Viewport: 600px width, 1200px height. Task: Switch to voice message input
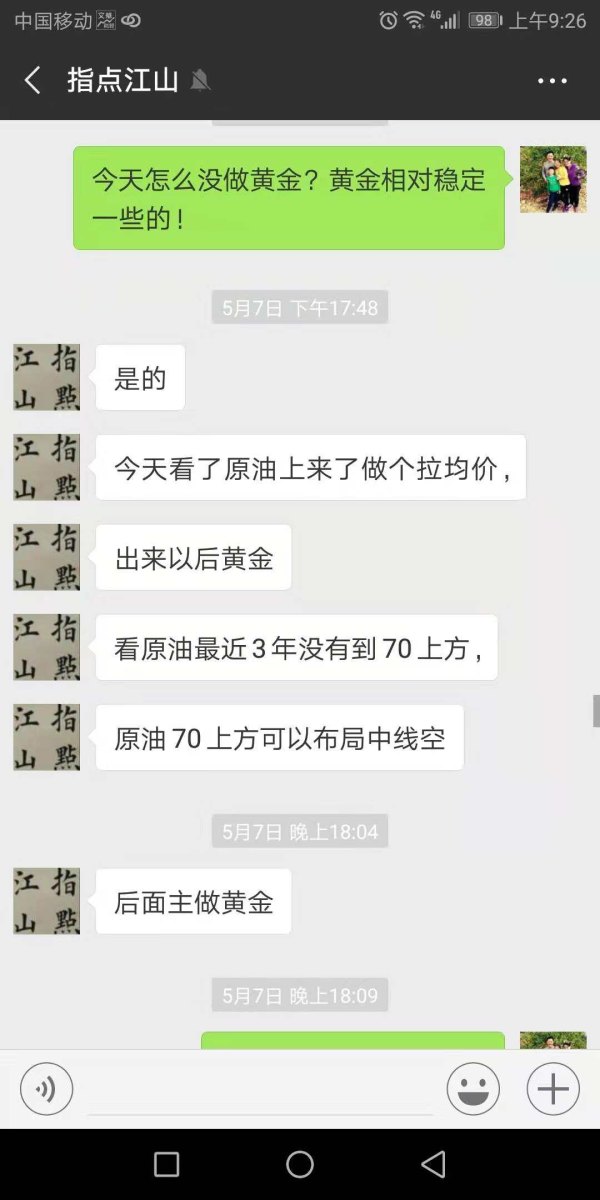46,1088
